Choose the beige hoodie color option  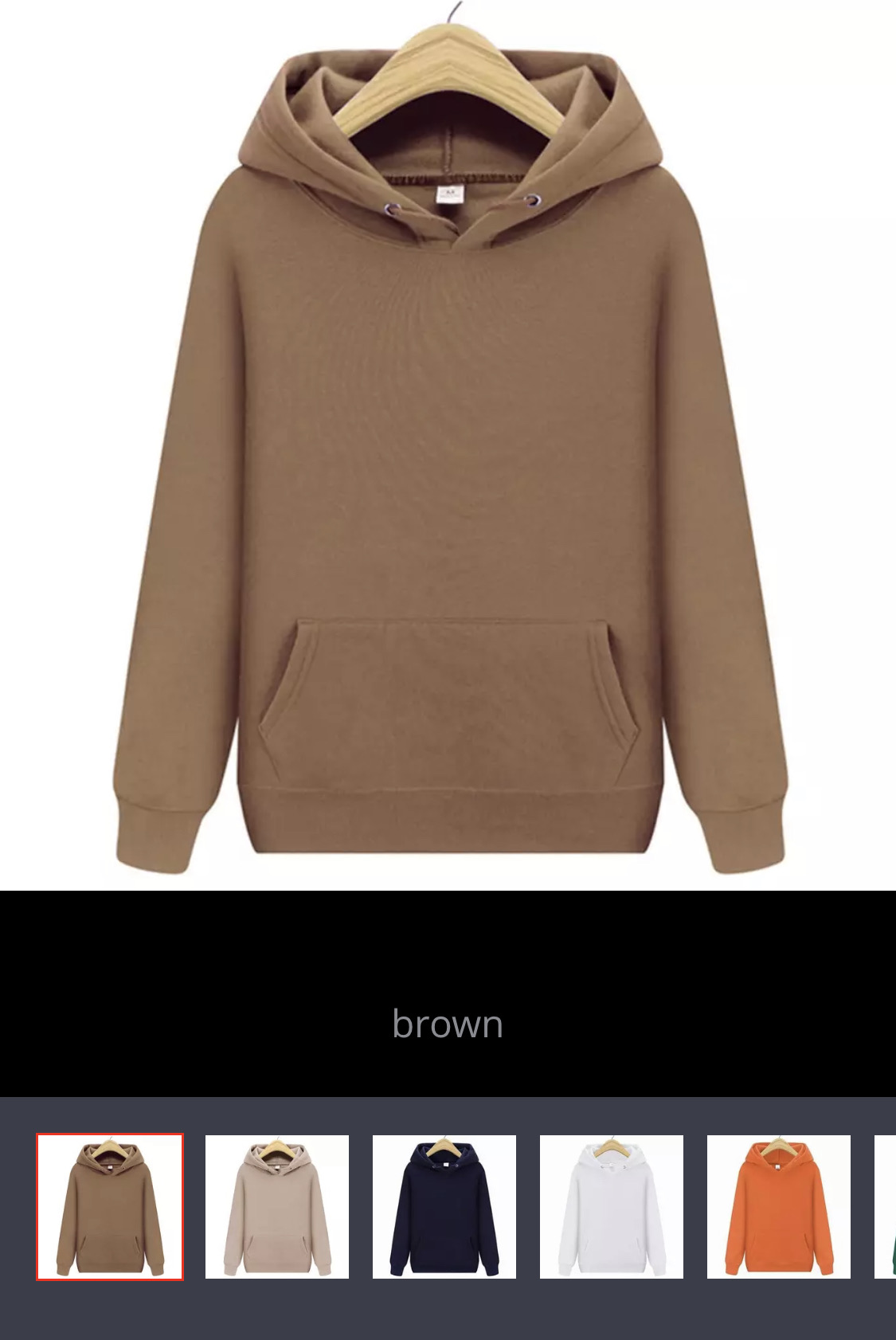277,1206
